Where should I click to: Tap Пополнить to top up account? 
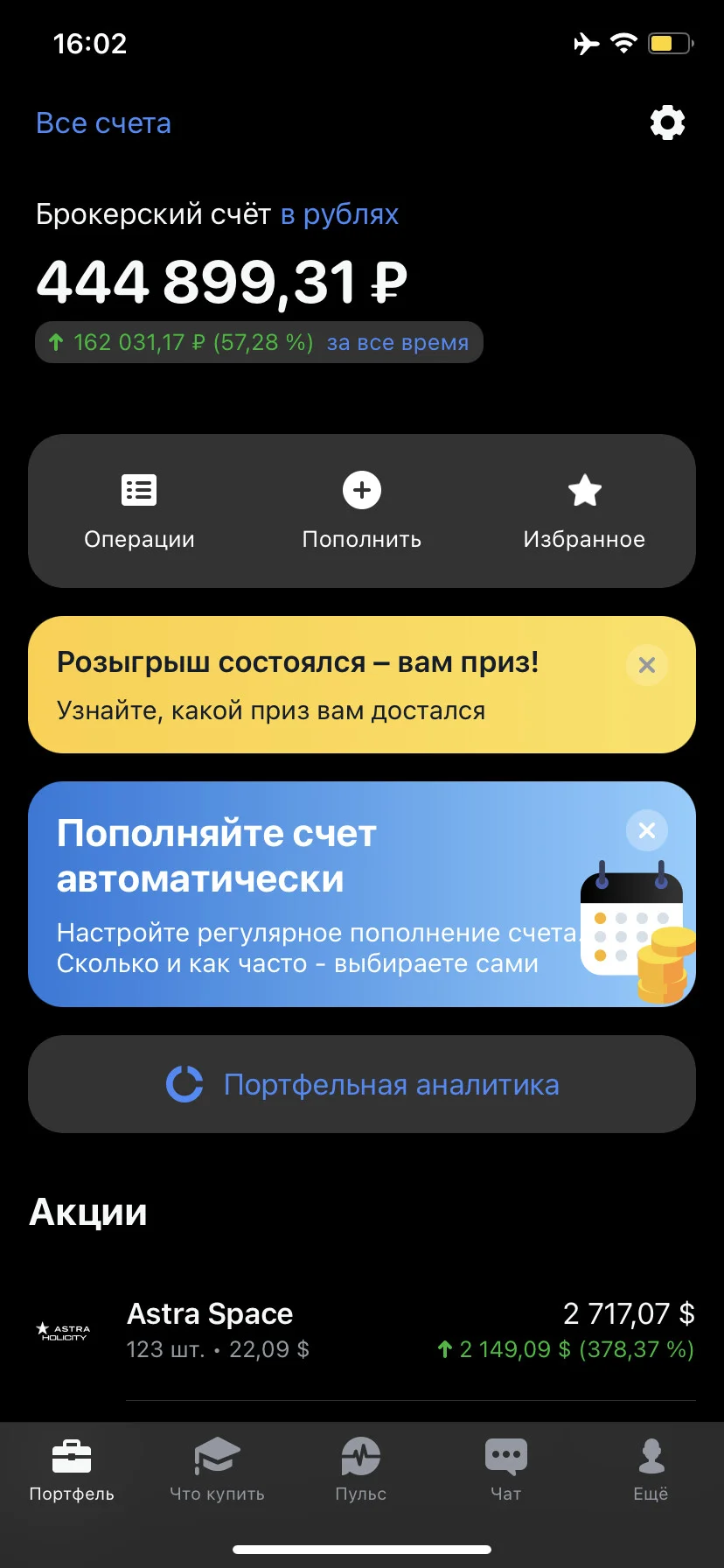tap(362, 512)
